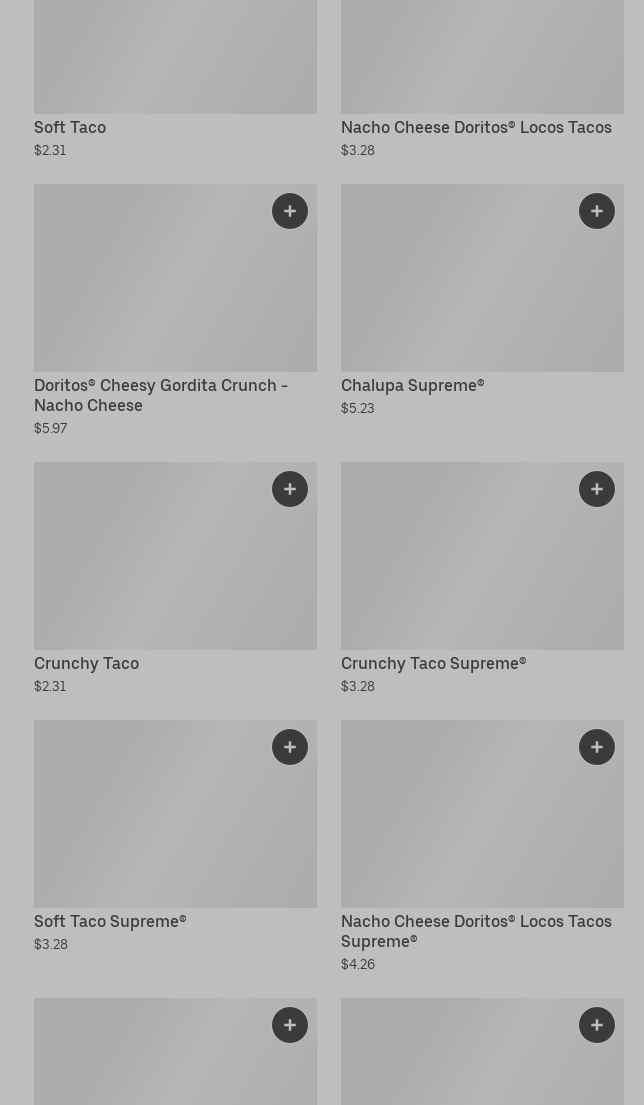The width and height of the screenshot is (644, 1105).
Task: Open the Soft Taco $2.31 item
Action: [x=70, y=128]
